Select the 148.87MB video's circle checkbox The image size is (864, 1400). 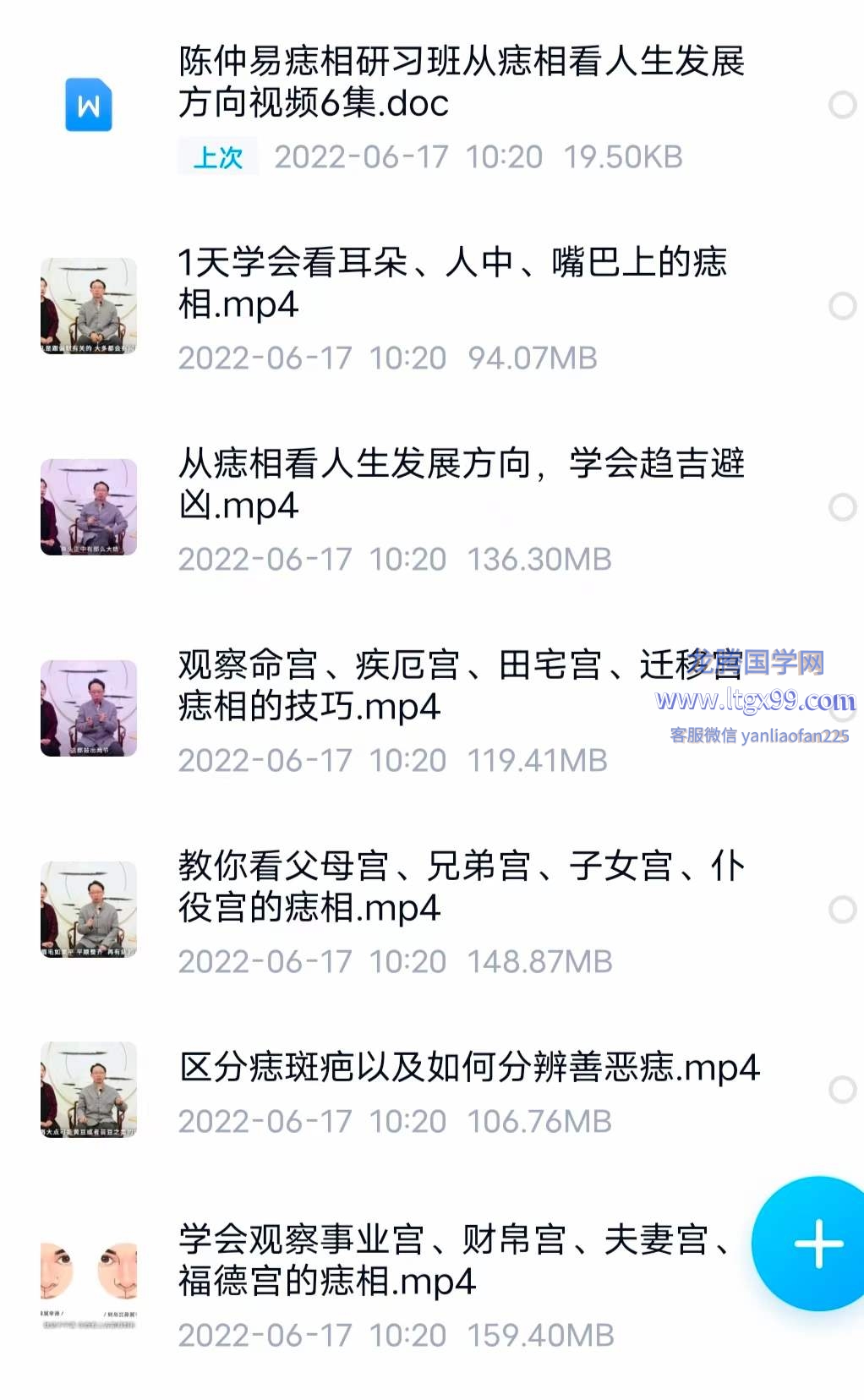point(842,910)
